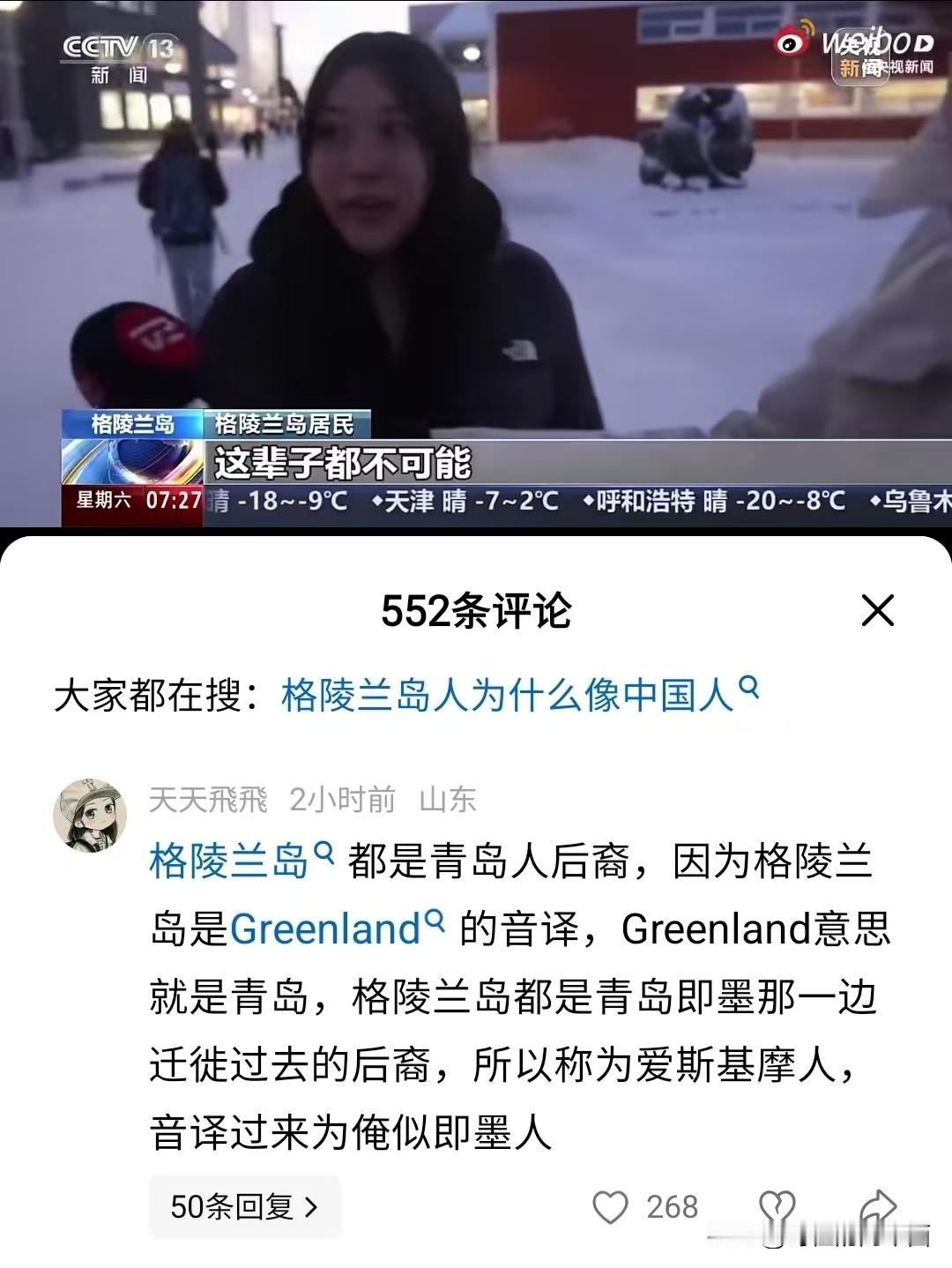
Task: Open the Greenland hyperlink in the comment
Action: pyautogui.click(x=326, y=929)
